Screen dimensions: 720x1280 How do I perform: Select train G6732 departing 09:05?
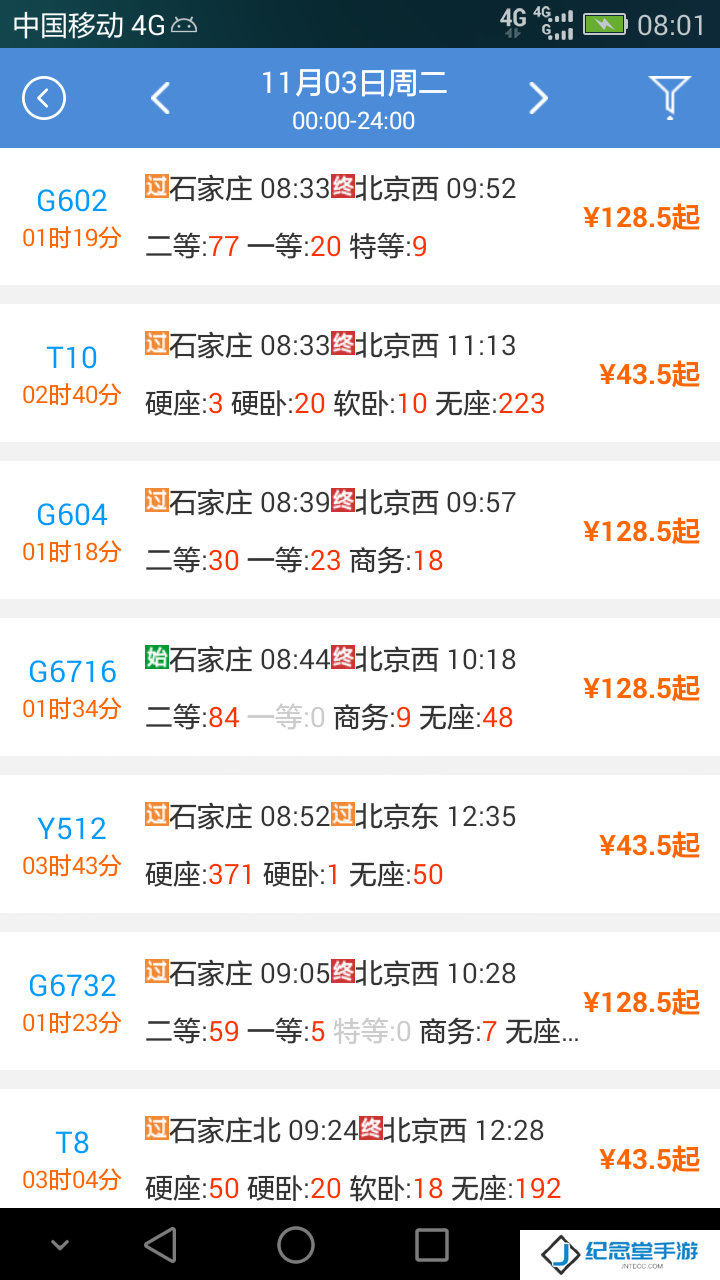360,1002
